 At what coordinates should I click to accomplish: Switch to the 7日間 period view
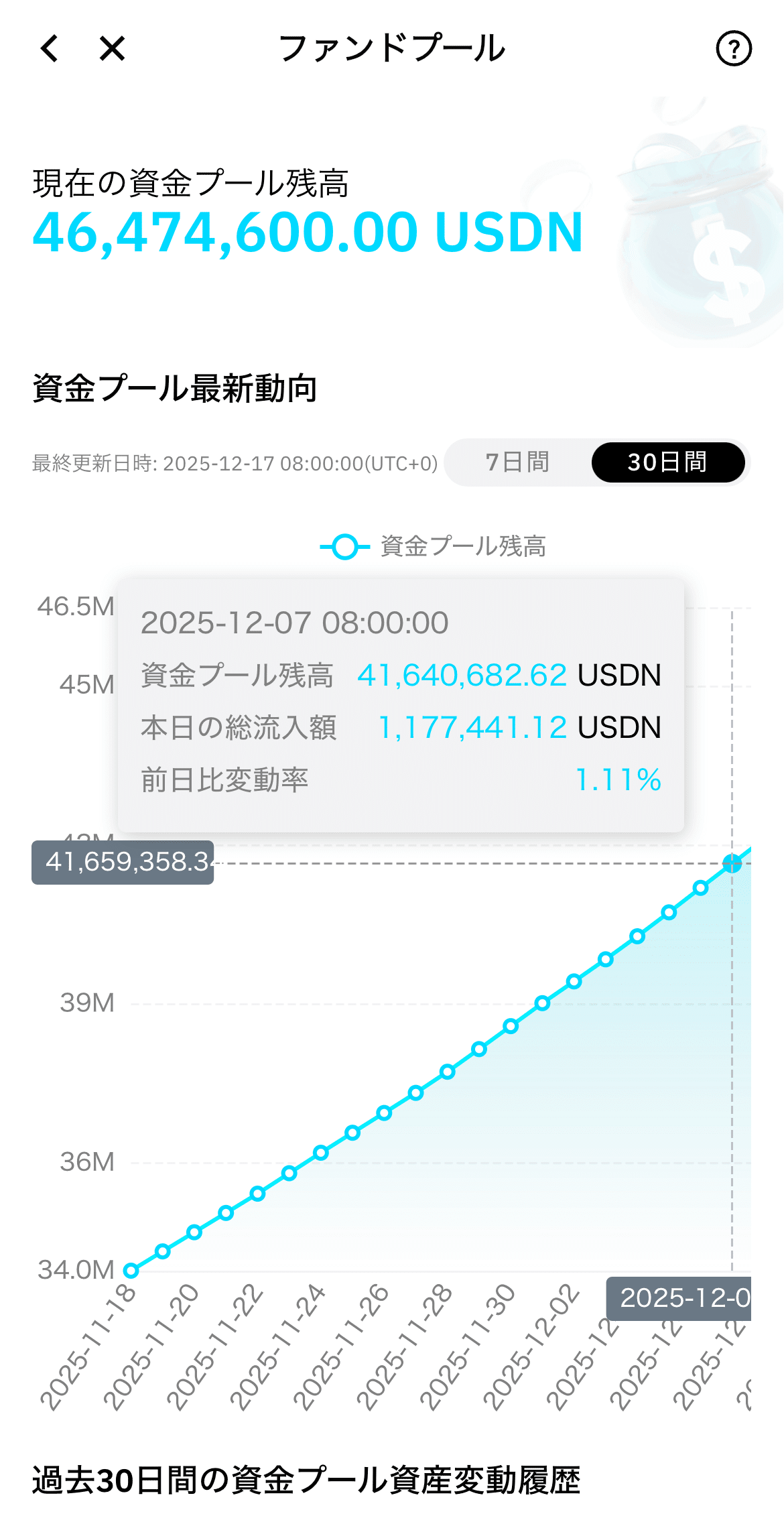point(516,461)
